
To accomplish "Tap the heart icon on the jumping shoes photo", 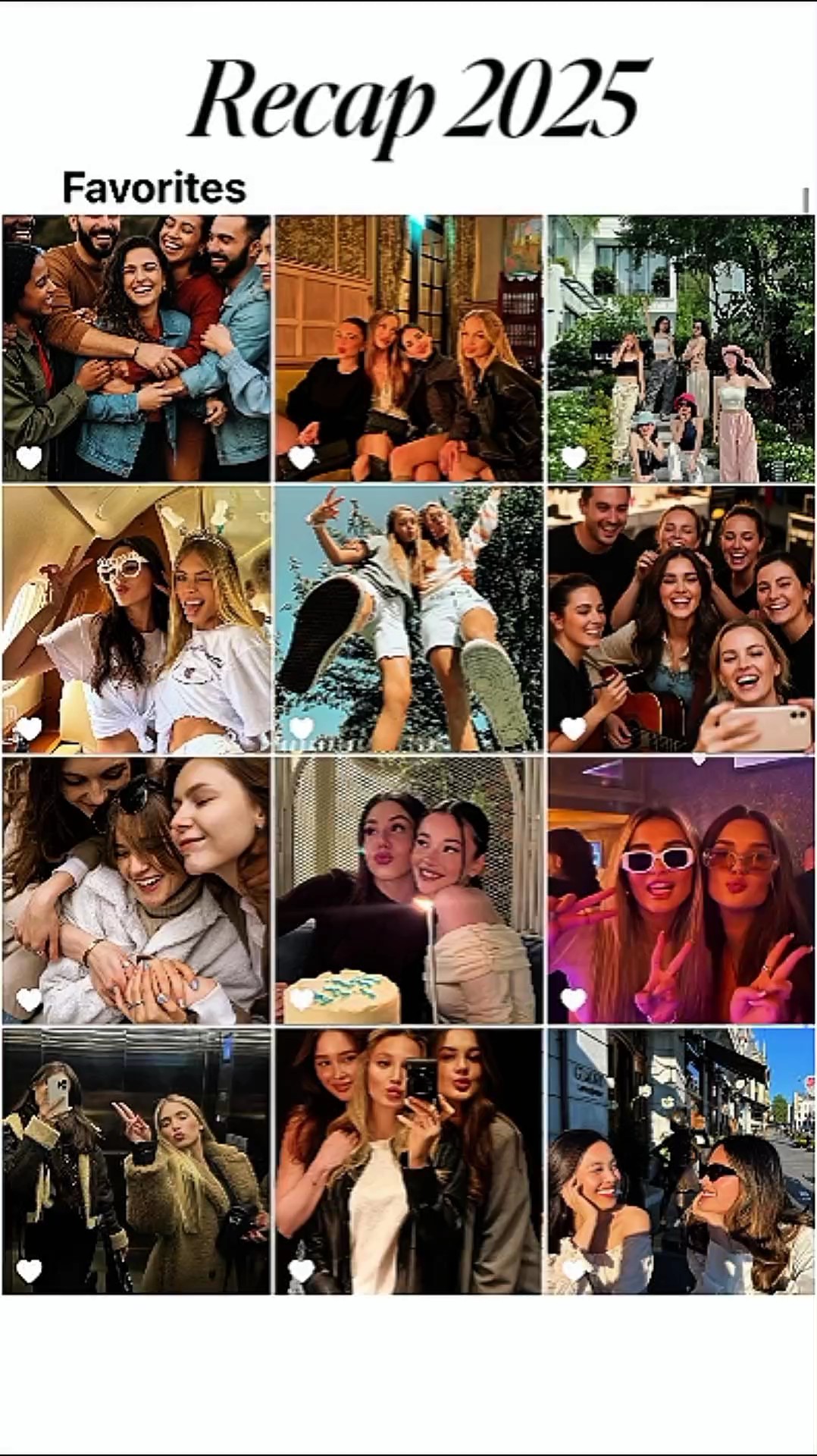I will [303, 727].
